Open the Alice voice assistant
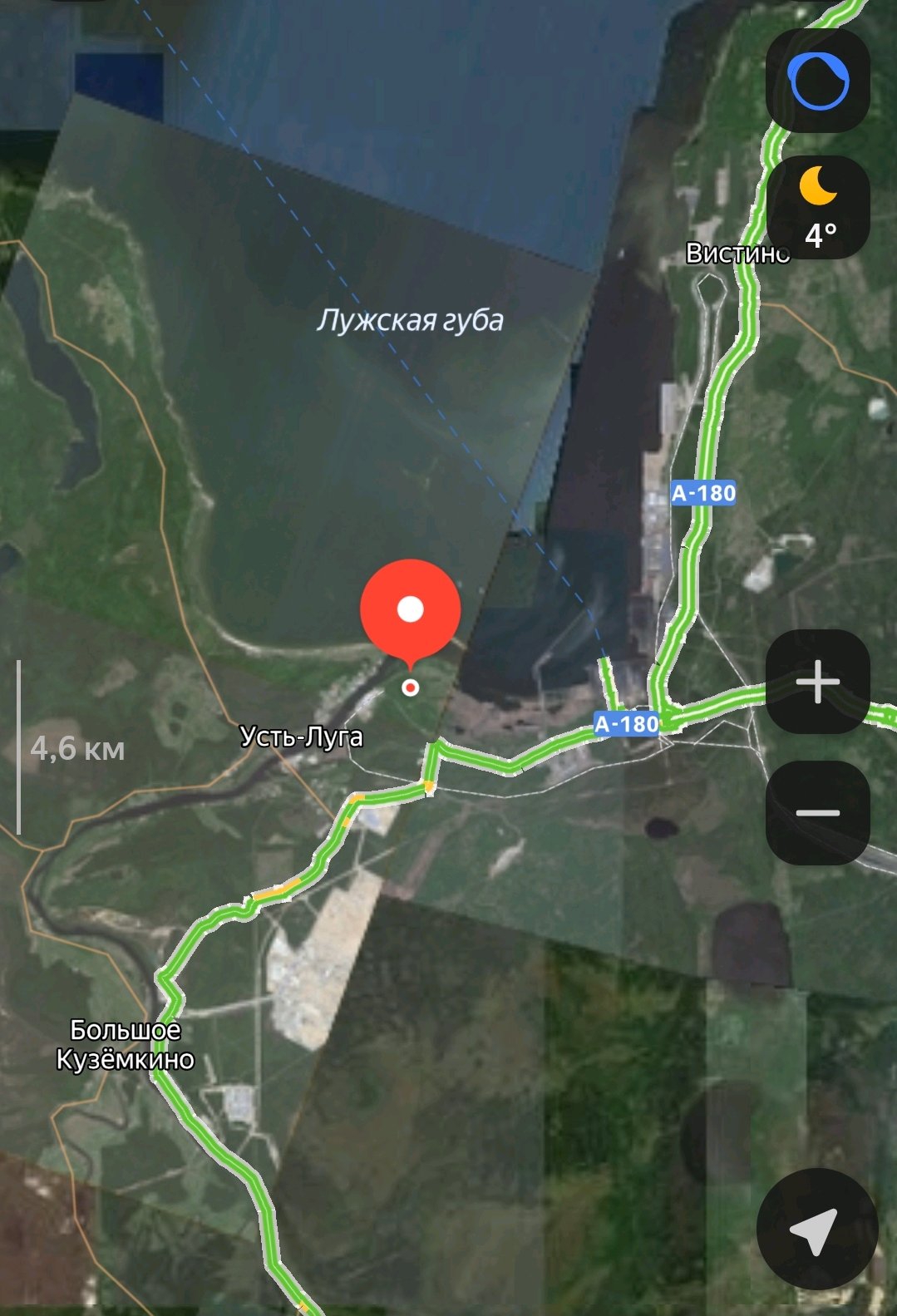 (x=818, y=81)
